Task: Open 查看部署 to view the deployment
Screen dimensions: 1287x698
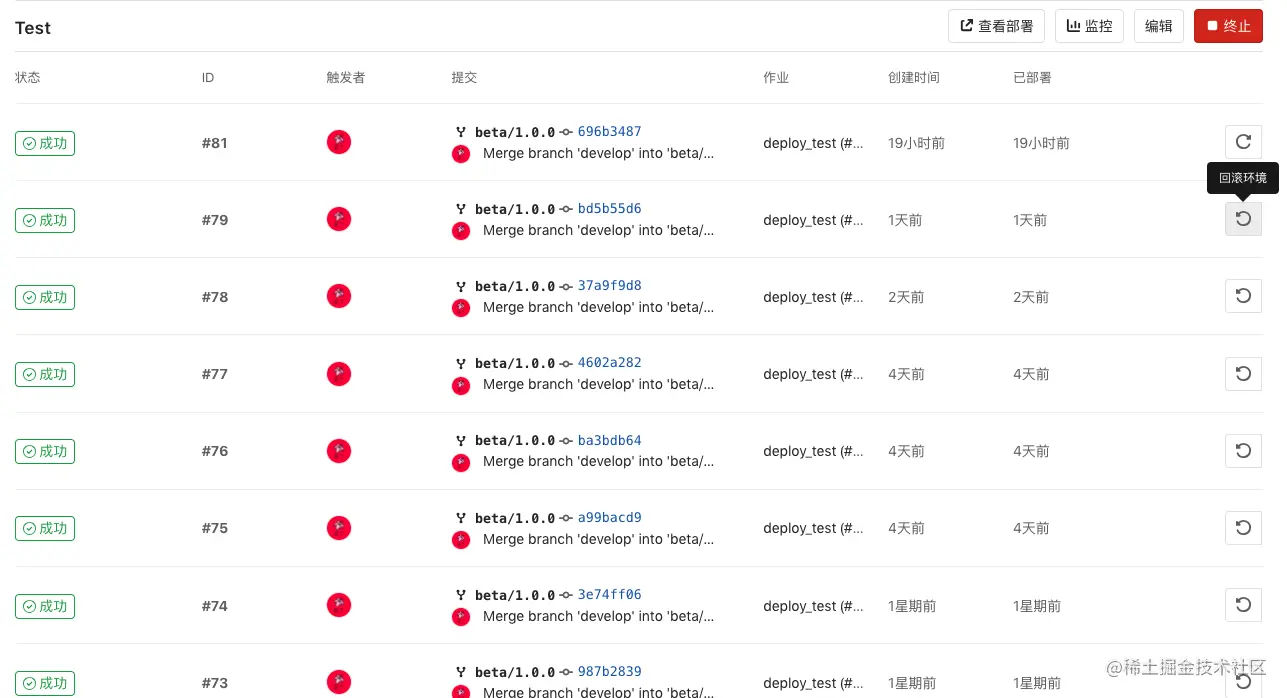Action: 996,26
